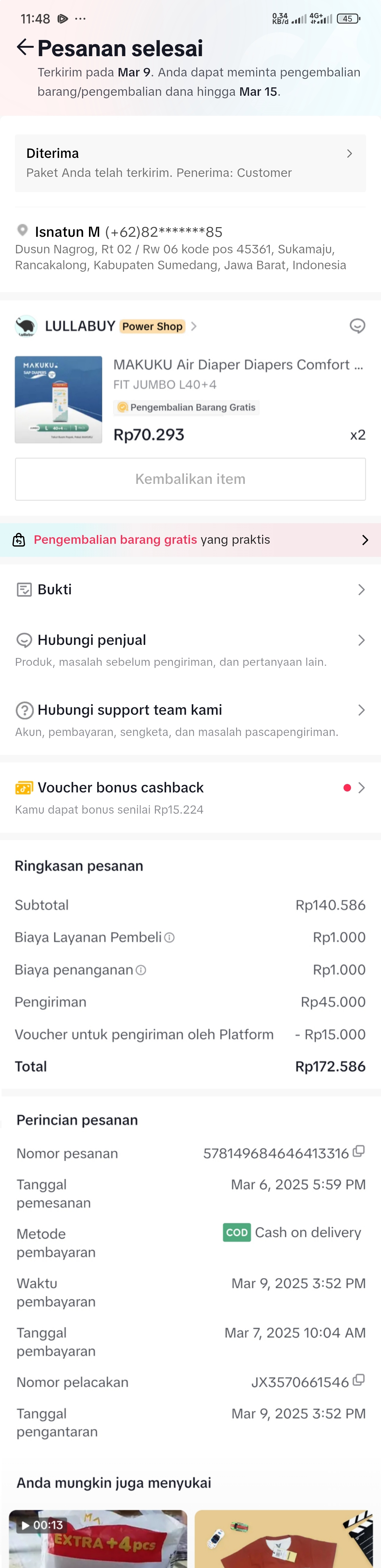
Task: Chat with the LULLABUY seller icon
Action: (x=357, y=326)
